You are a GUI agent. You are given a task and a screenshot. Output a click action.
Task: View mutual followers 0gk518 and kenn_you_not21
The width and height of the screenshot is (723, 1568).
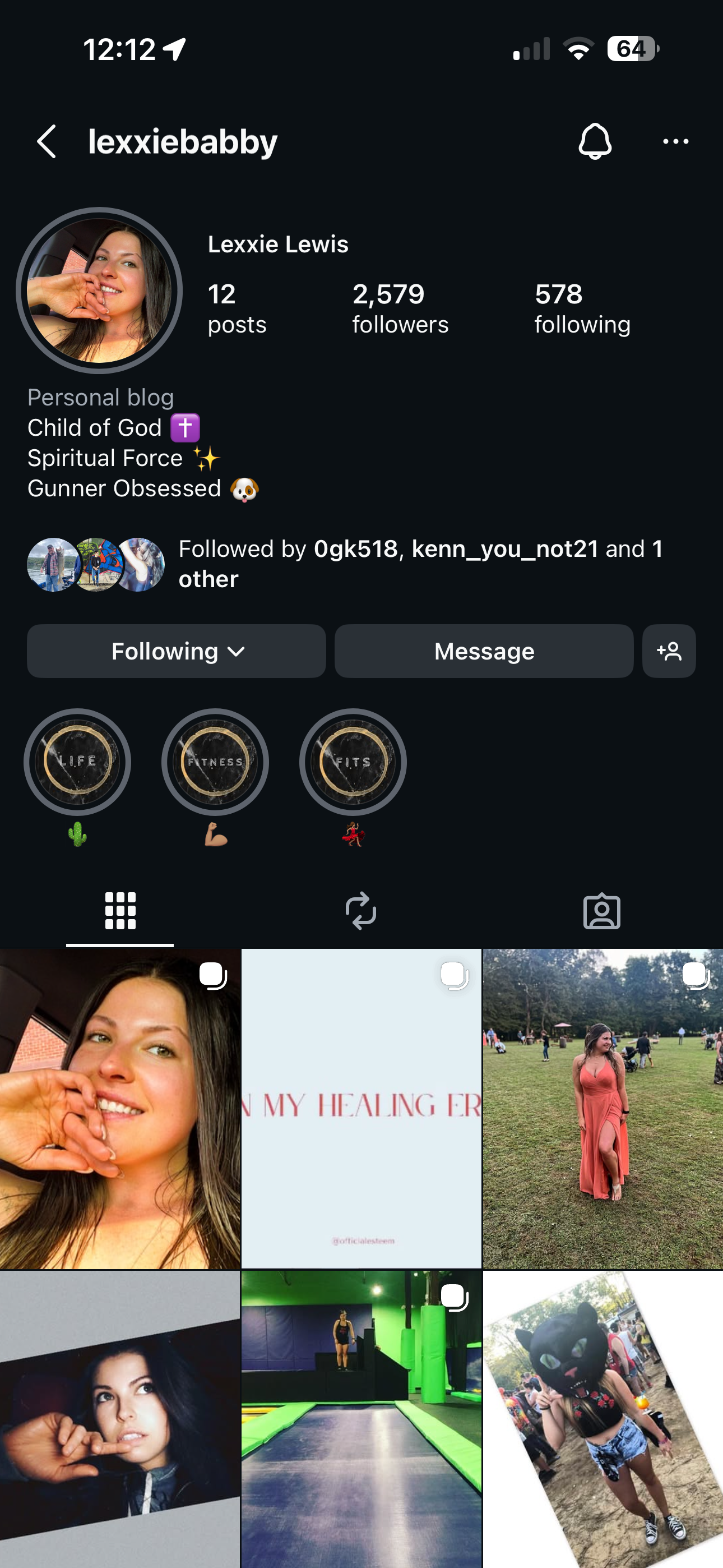point(420,564)
